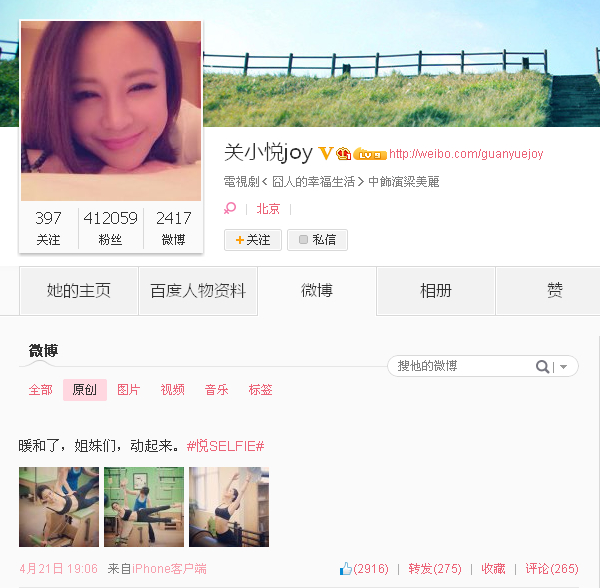Select the 微博 tab
This screenshot has height=588, width=600.
(317, 291)
